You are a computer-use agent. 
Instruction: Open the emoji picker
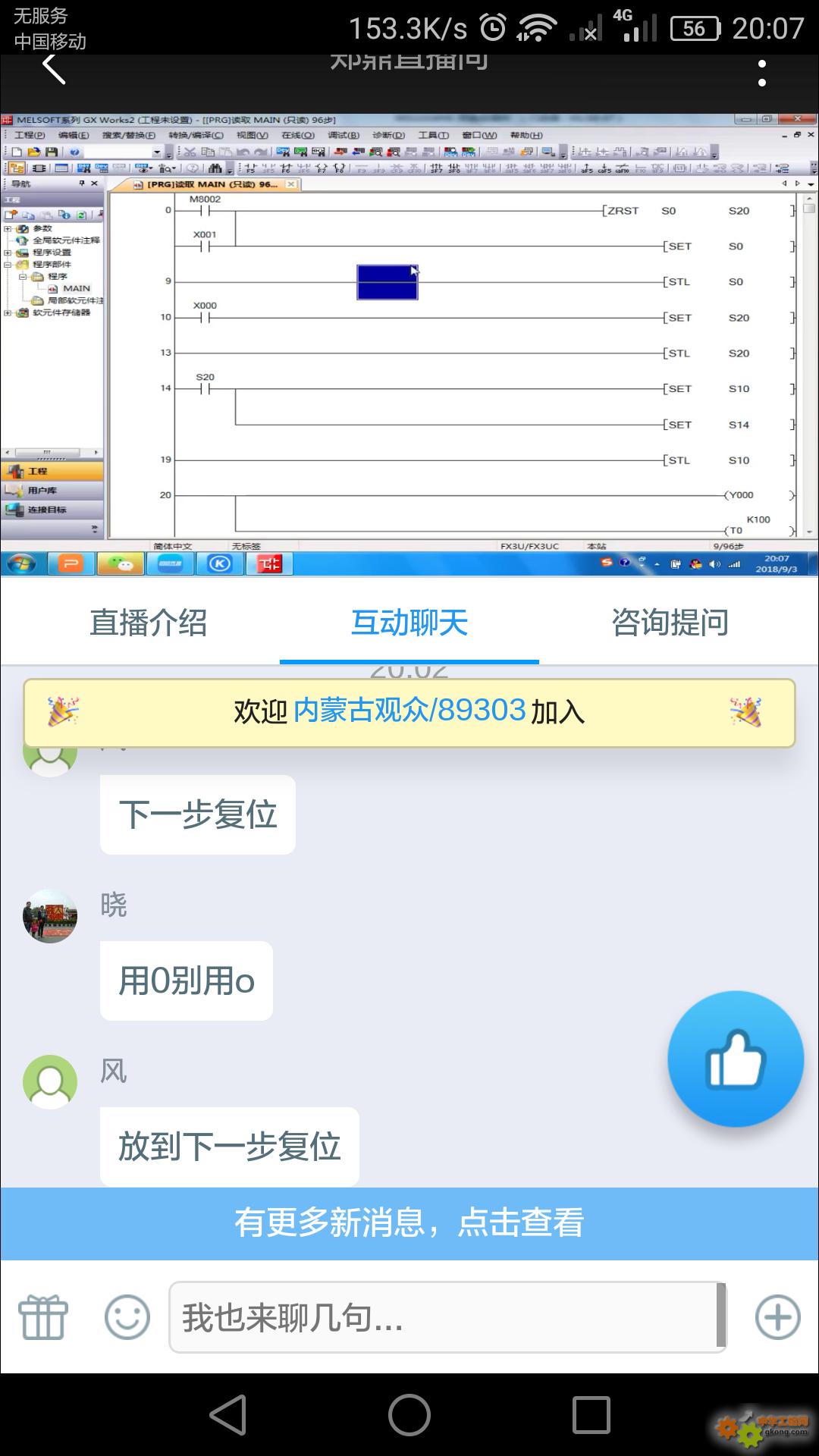(127, 1317)
